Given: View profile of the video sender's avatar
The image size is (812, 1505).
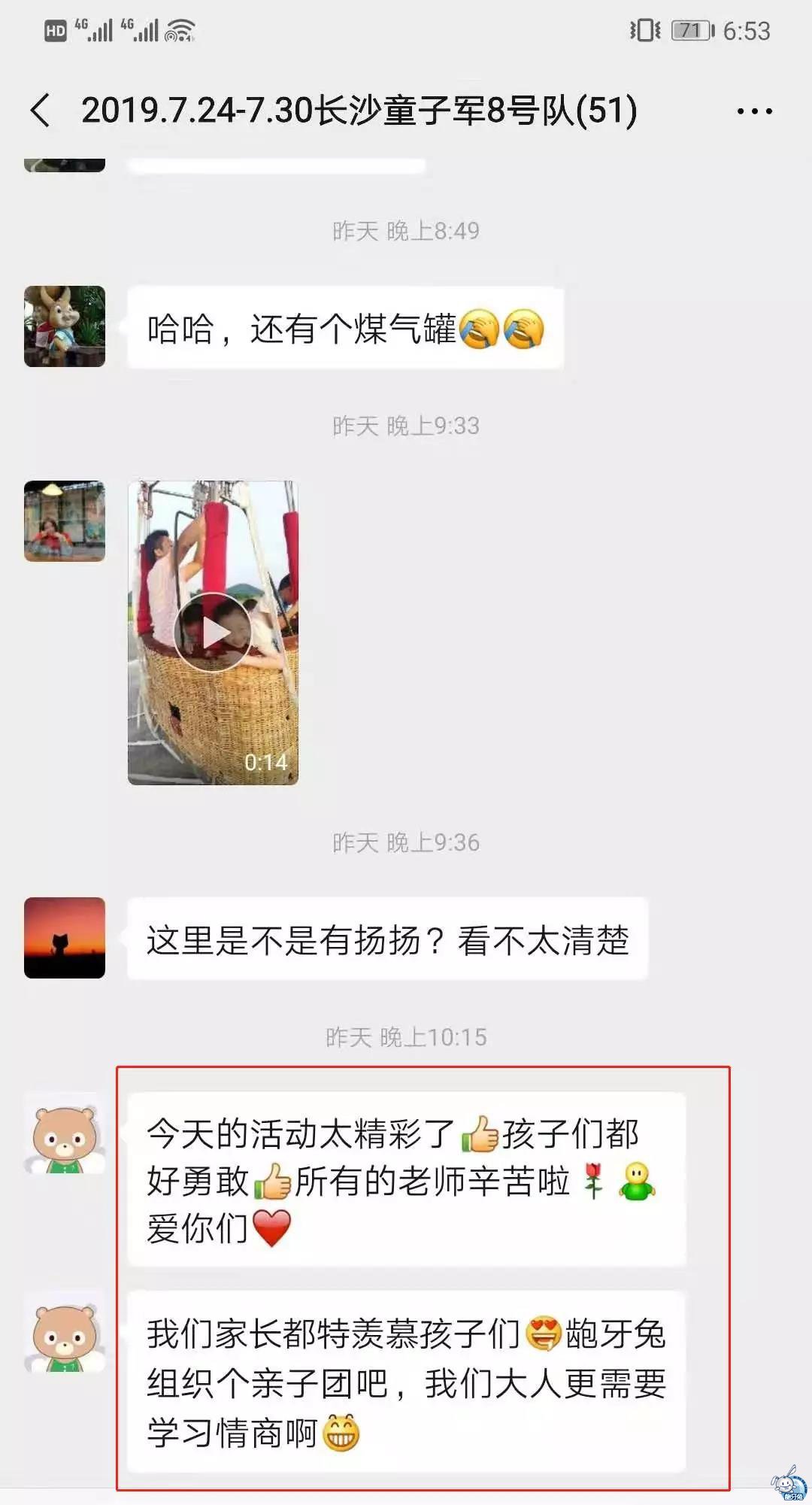Looking at the screenshot, I should pos(65,521).
